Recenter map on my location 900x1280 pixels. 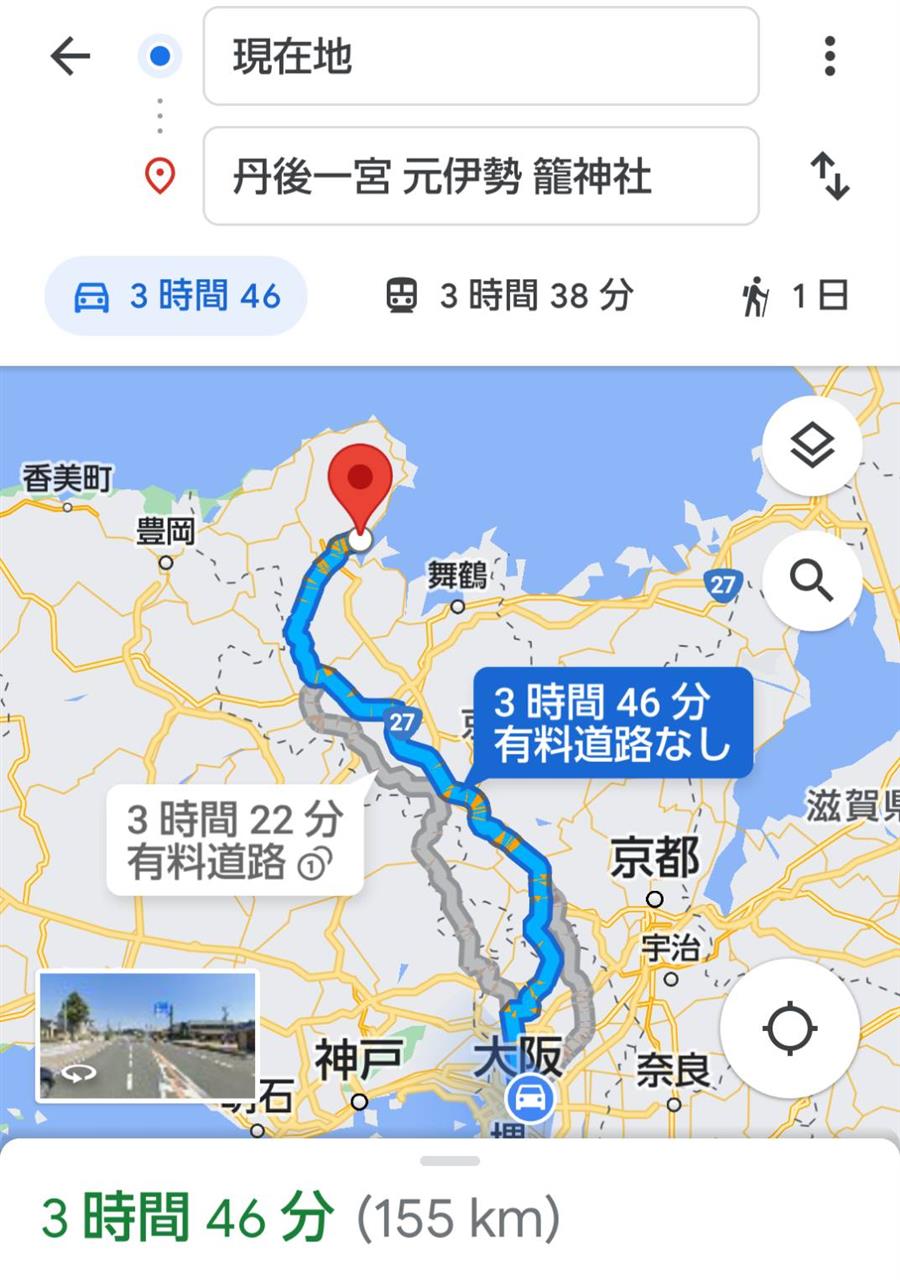[x=789, y=1028]
